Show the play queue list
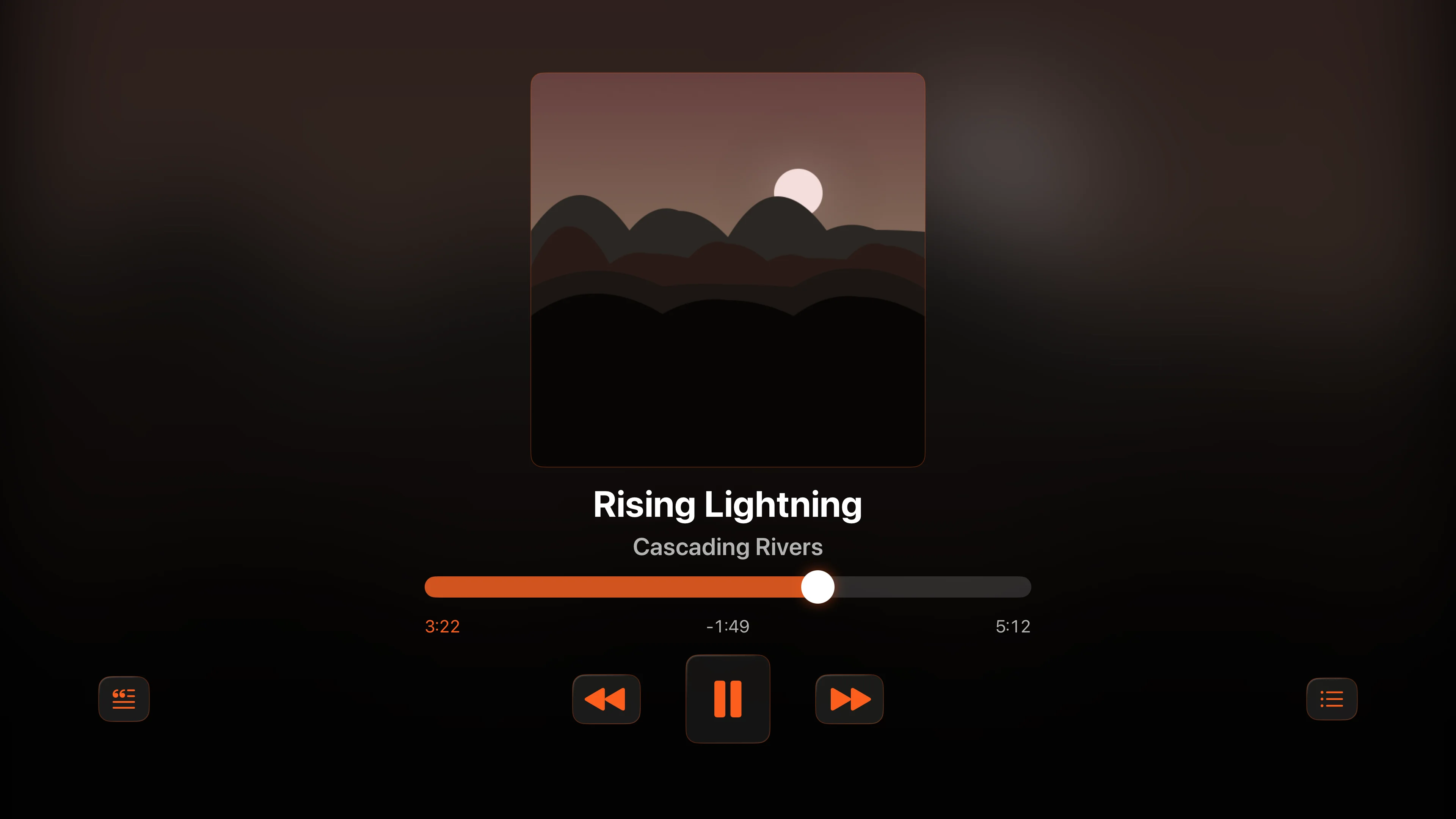 [1331, 698]
